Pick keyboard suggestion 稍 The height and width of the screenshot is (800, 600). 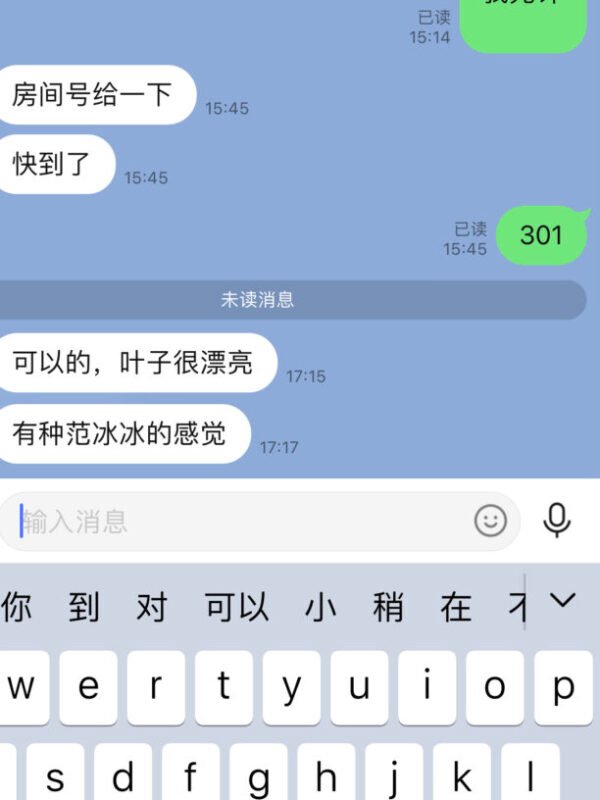tap(388, 607)
